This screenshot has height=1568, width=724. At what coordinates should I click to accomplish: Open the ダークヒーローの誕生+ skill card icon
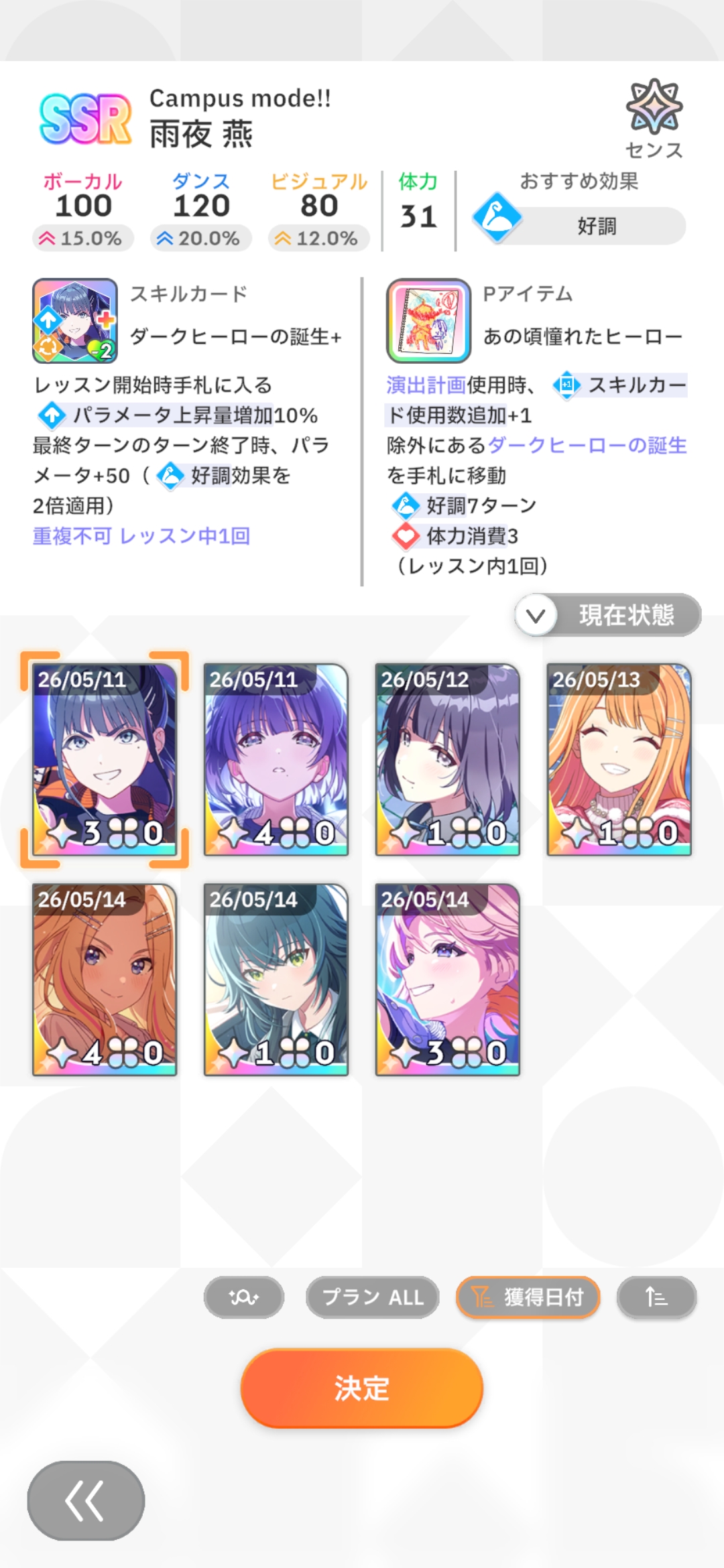pyautogui.click(x=75, y=321)
